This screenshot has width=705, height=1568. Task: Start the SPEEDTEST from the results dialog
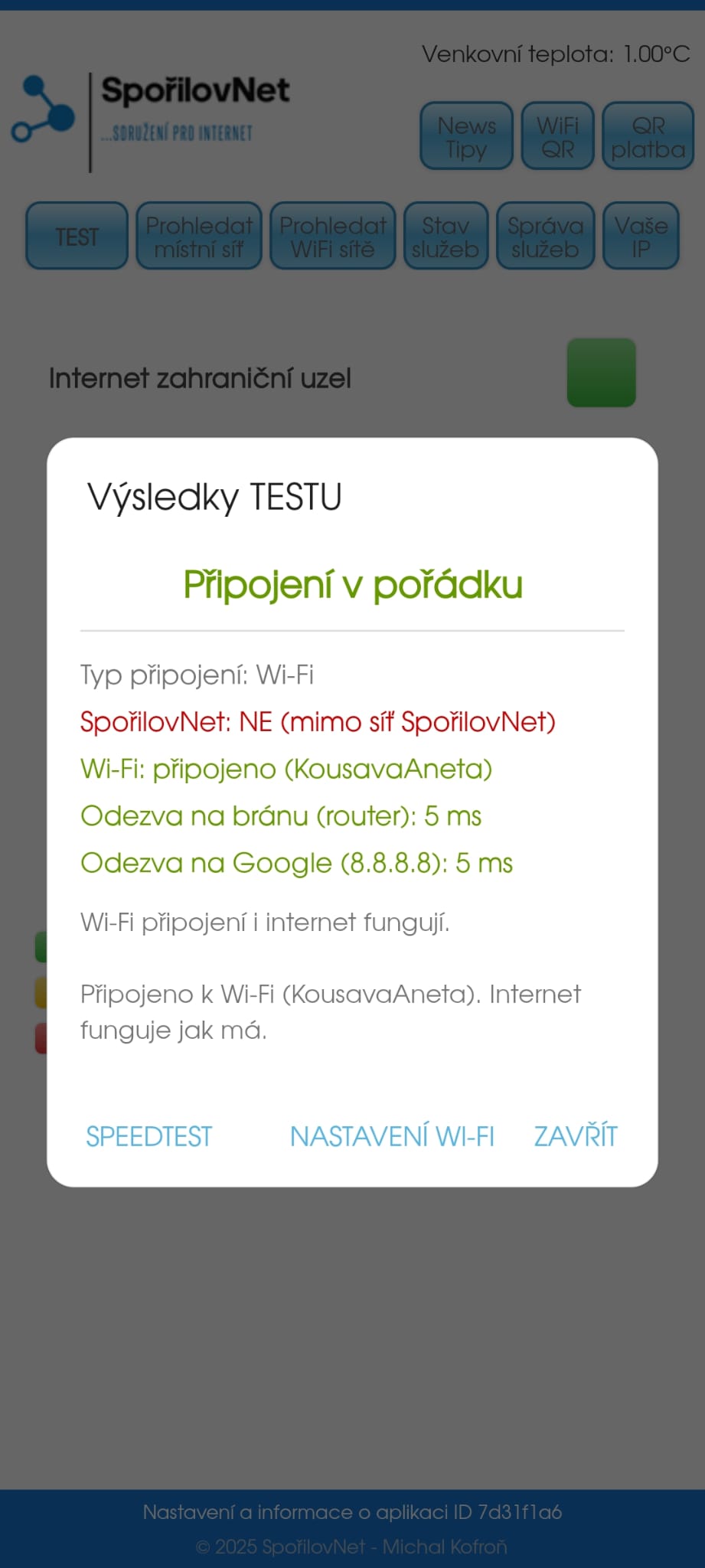click(149, 1136)
